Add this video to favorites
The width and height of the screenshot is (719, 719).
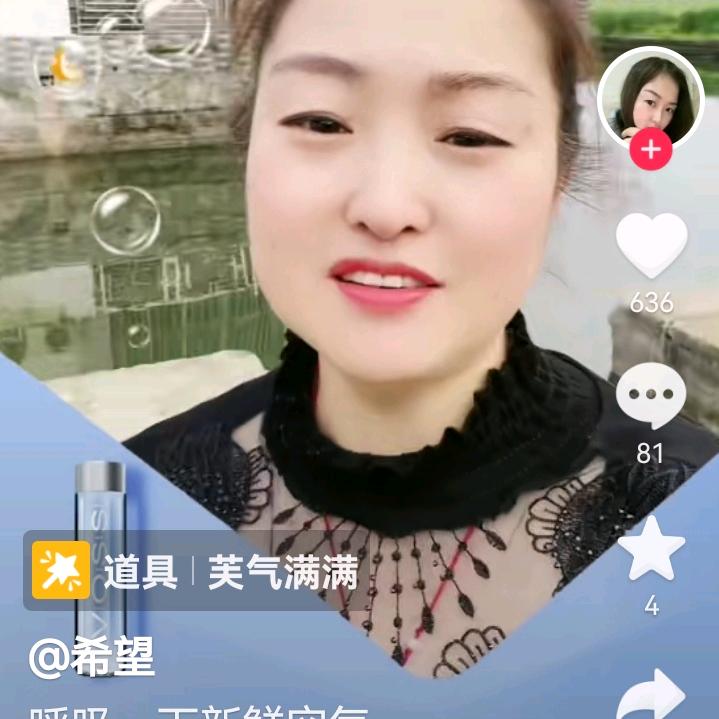651,550
